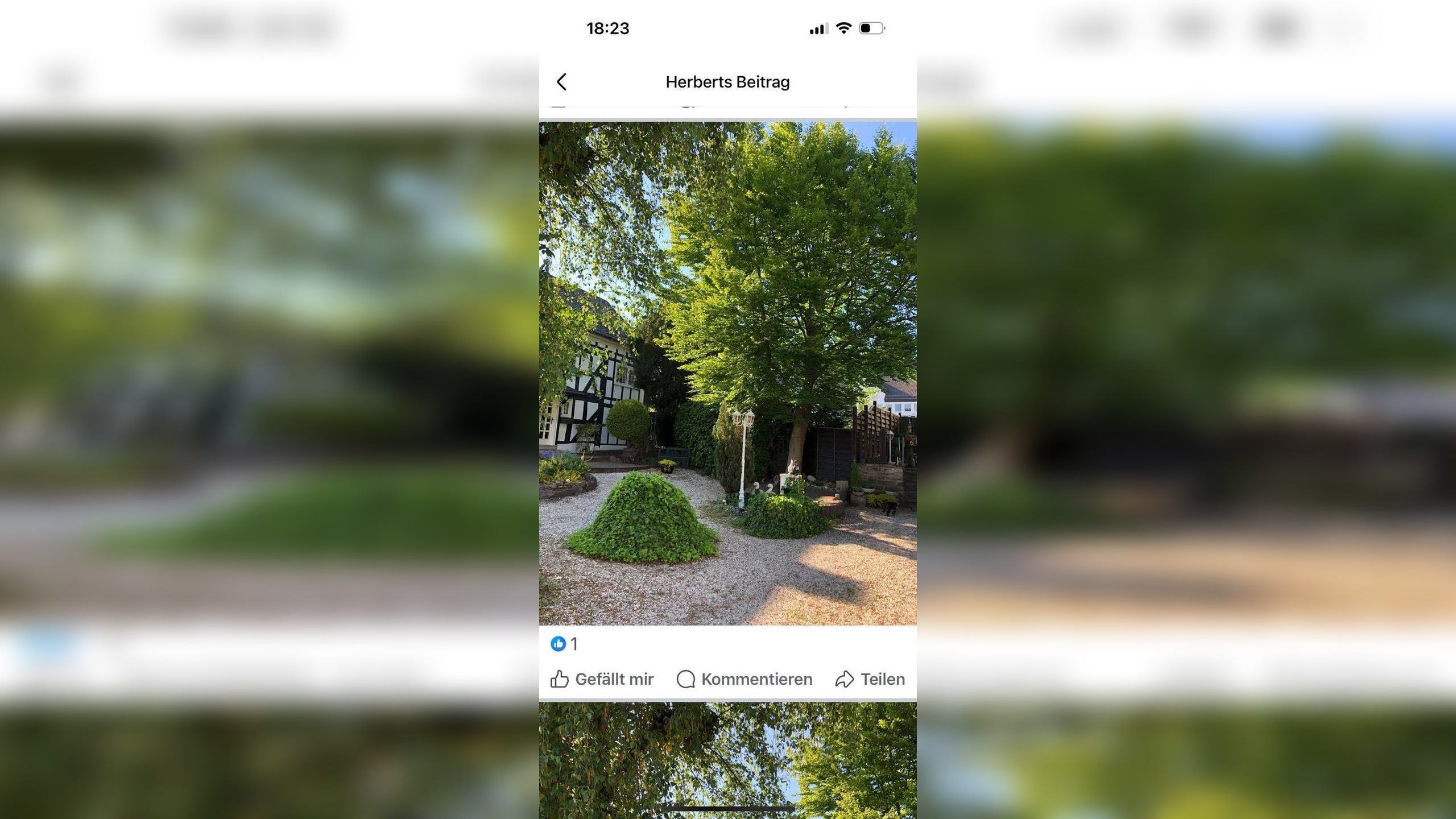The height and width of the screenshot is (819, 1456).
Task: Tap Kommentieren to comment on the photo
Action: [744, 679]
